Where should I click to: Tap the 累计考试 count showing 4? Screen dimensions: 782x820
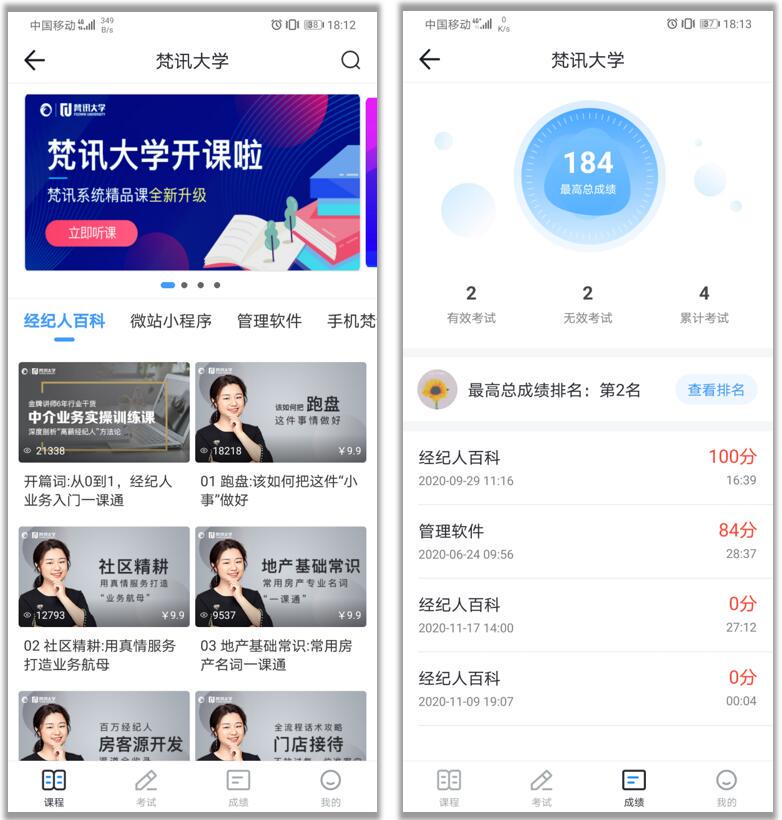pos(703,300)
